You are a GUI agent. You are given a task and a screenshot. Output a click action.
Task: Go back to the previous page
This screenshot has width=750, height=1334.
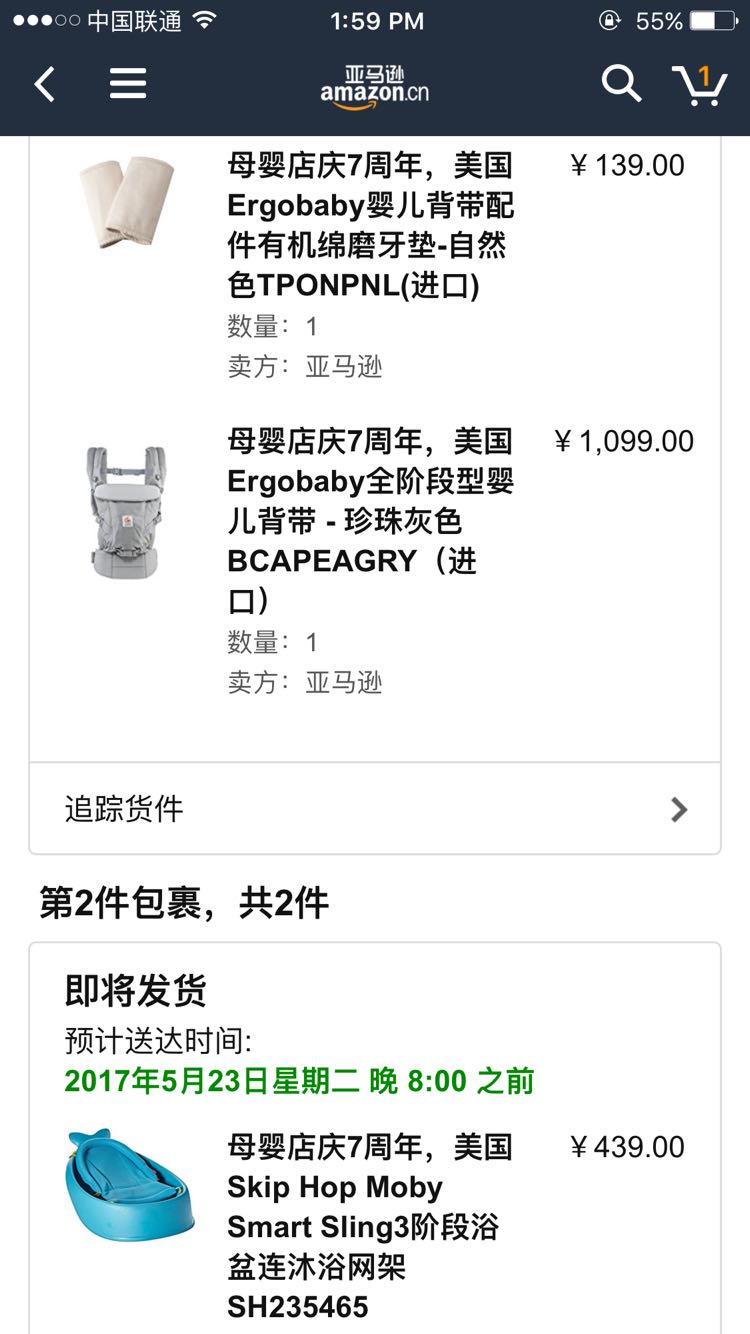pyautogui.click(x=45, y=85)
